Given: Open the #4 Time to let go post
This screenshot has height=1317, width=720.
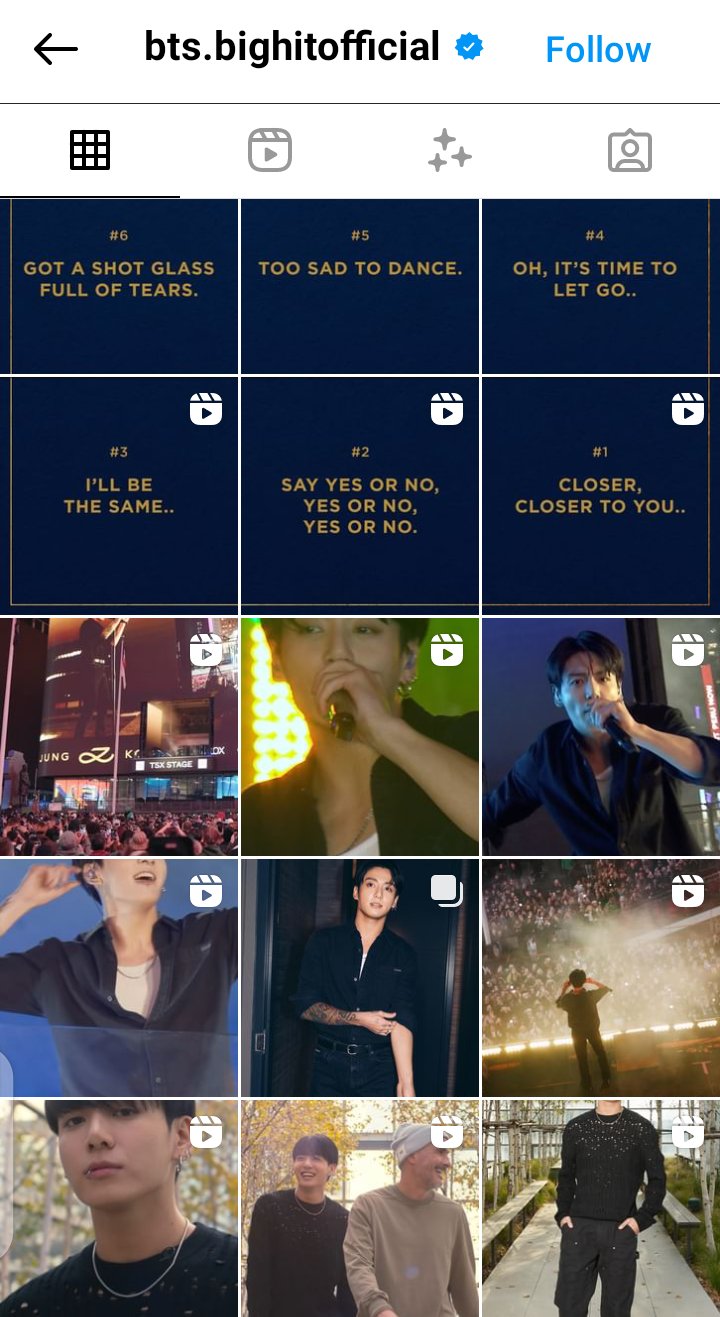Looking at the screenshot, I should 600,285.
